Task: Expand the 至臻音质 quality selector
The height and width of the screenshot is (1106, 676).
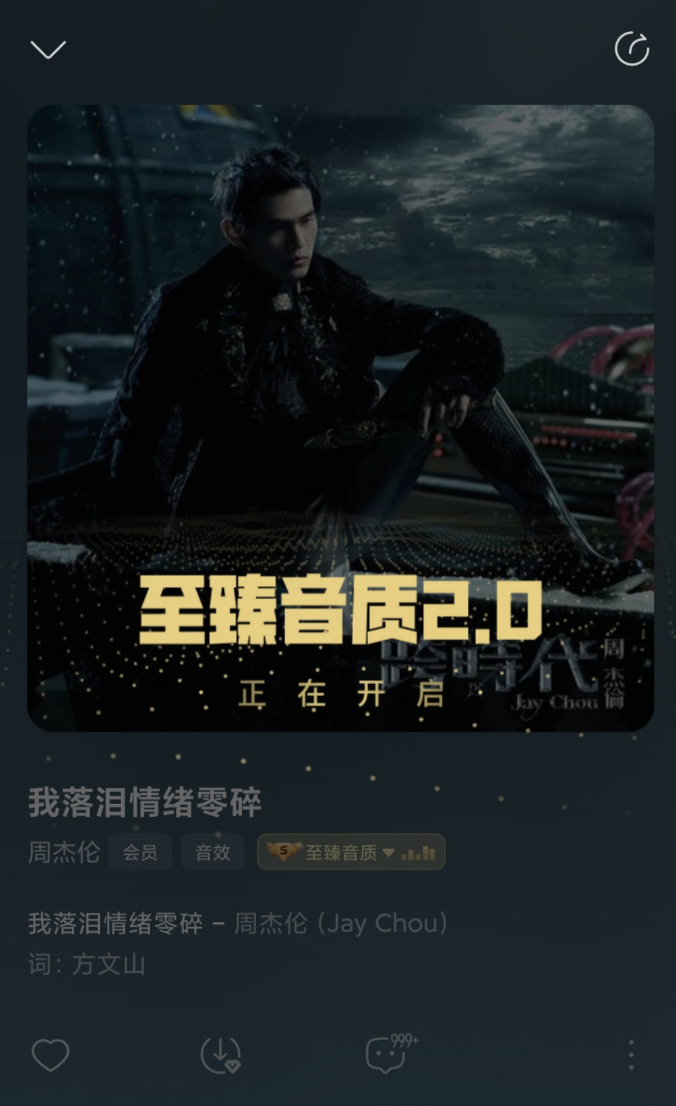Action: (x=350, y=852)
